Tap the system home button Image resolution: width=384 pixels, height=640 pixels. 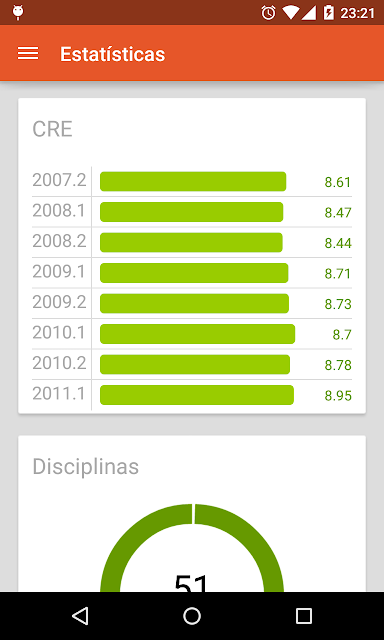coord(192,616)
